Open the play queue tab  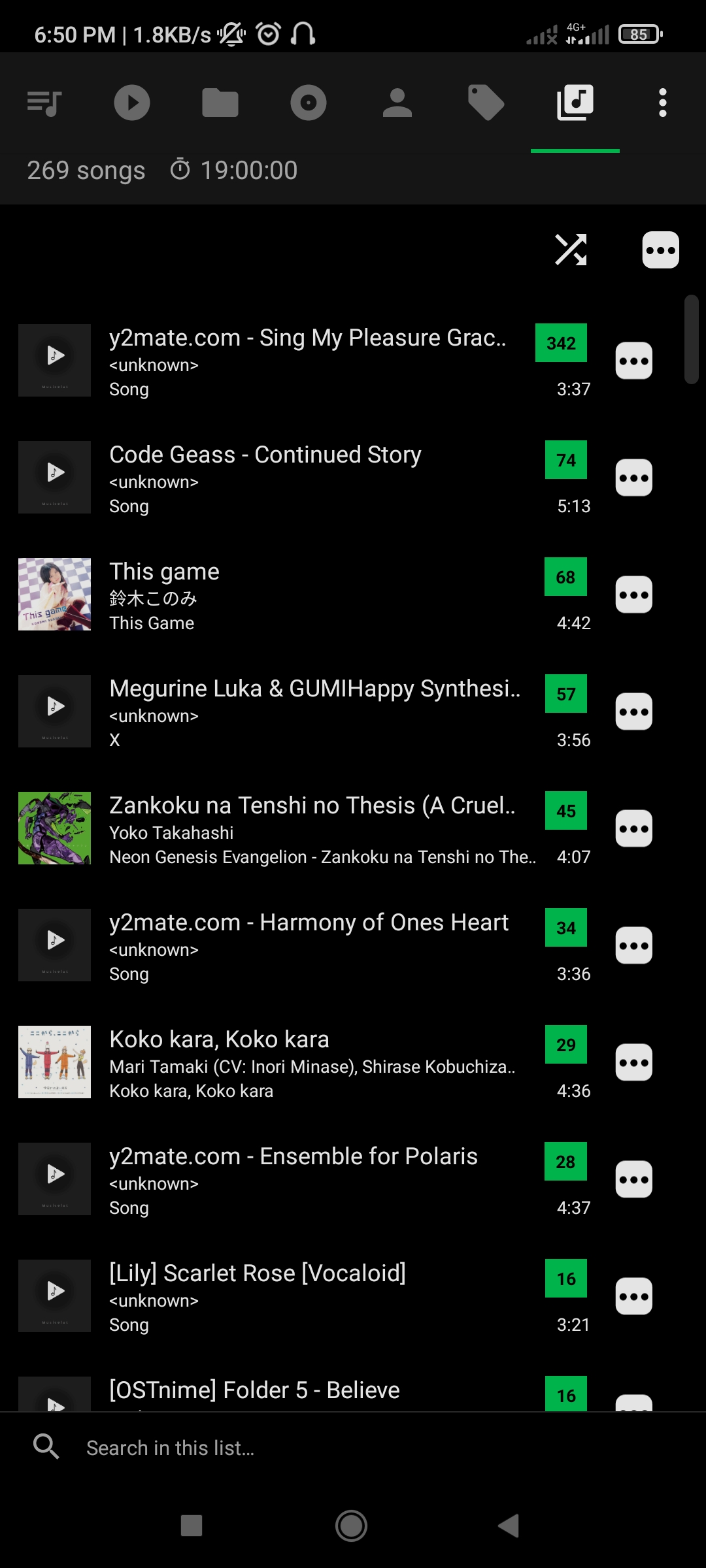tap(44, 103)
